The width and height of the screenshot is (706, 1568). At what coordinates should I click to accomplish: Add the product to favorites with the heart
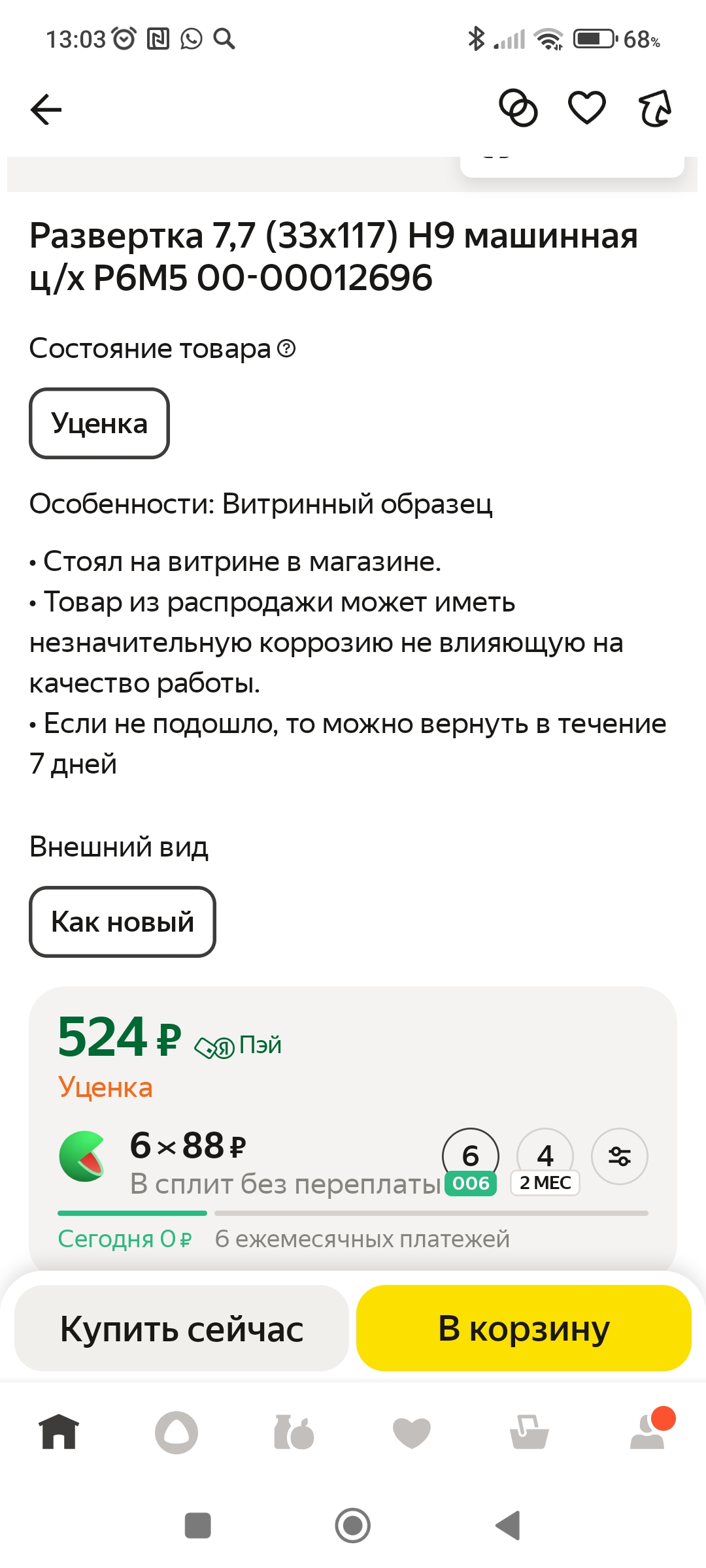click(x=587, y=108)
